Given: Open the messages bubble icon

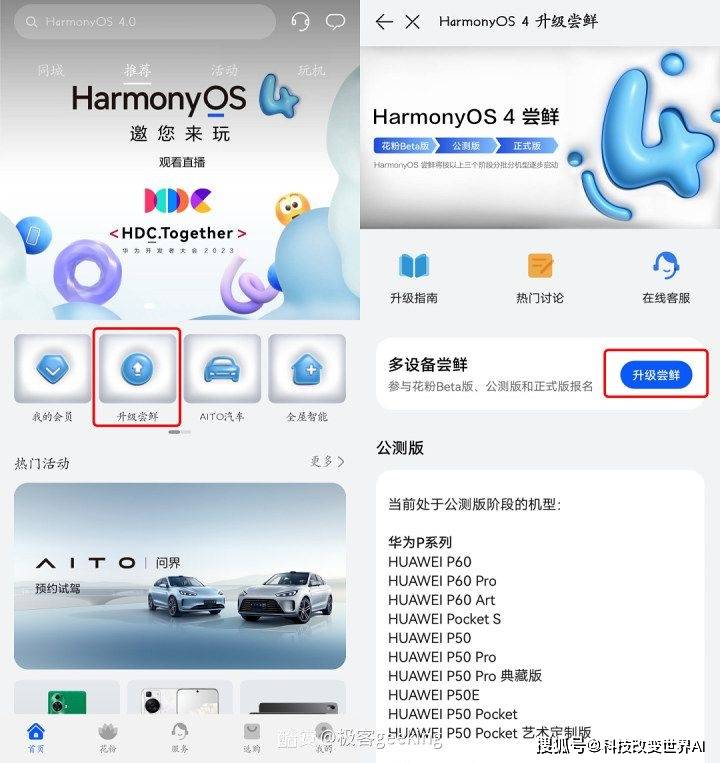Looking at the screenshot, I should pyautogui.click(x=335, y=21).
